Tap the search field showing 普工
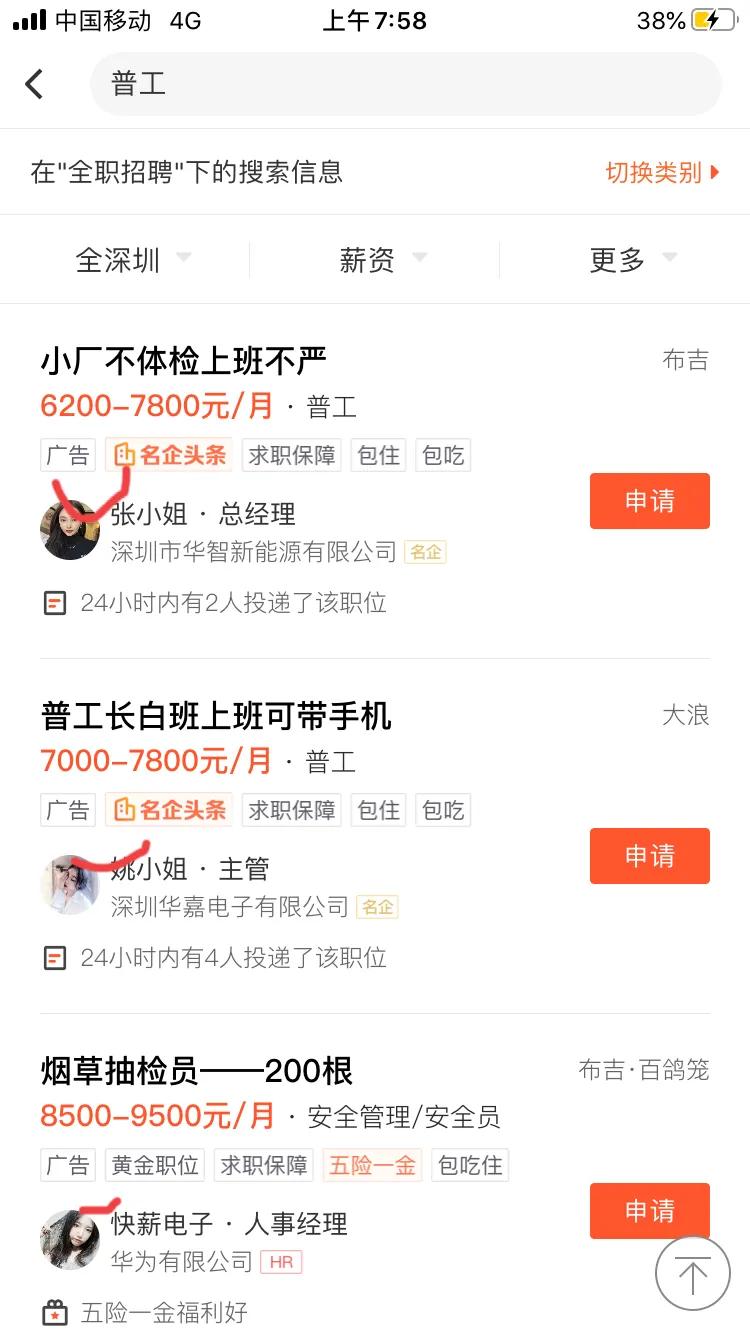 (400, 84)
